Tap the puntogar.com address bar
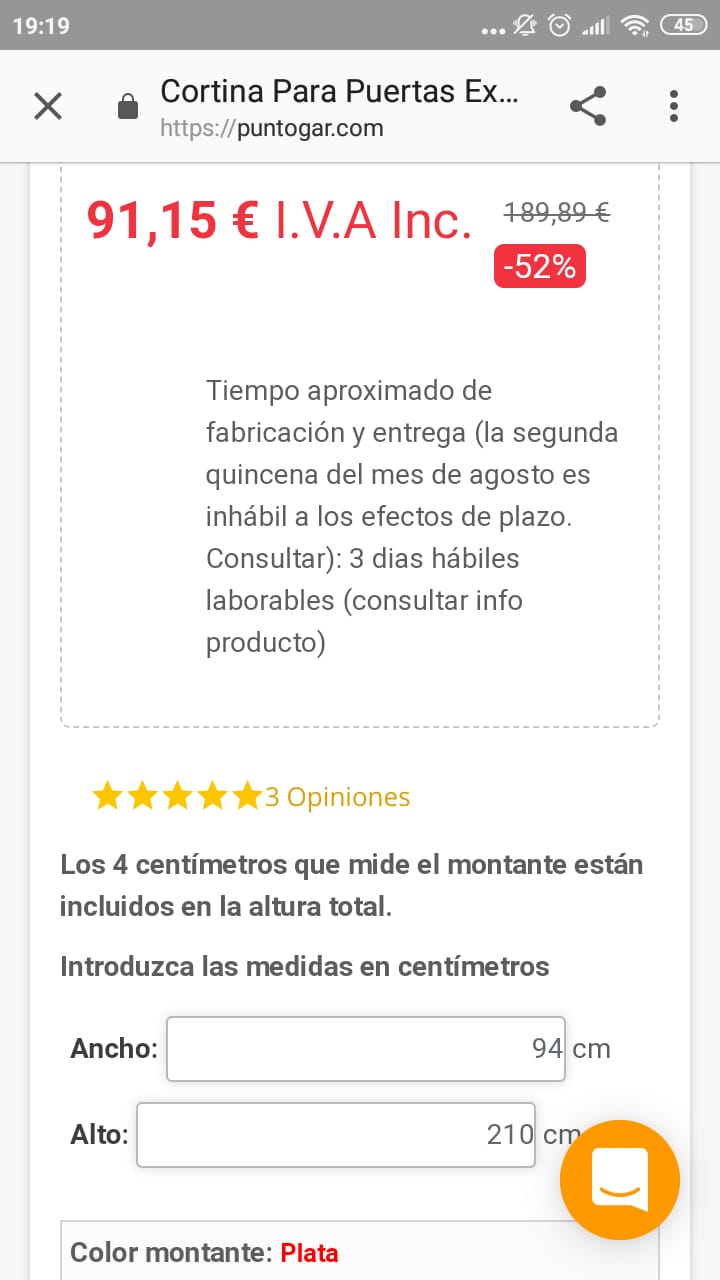 pyautogui.click(x=340, y=108)
